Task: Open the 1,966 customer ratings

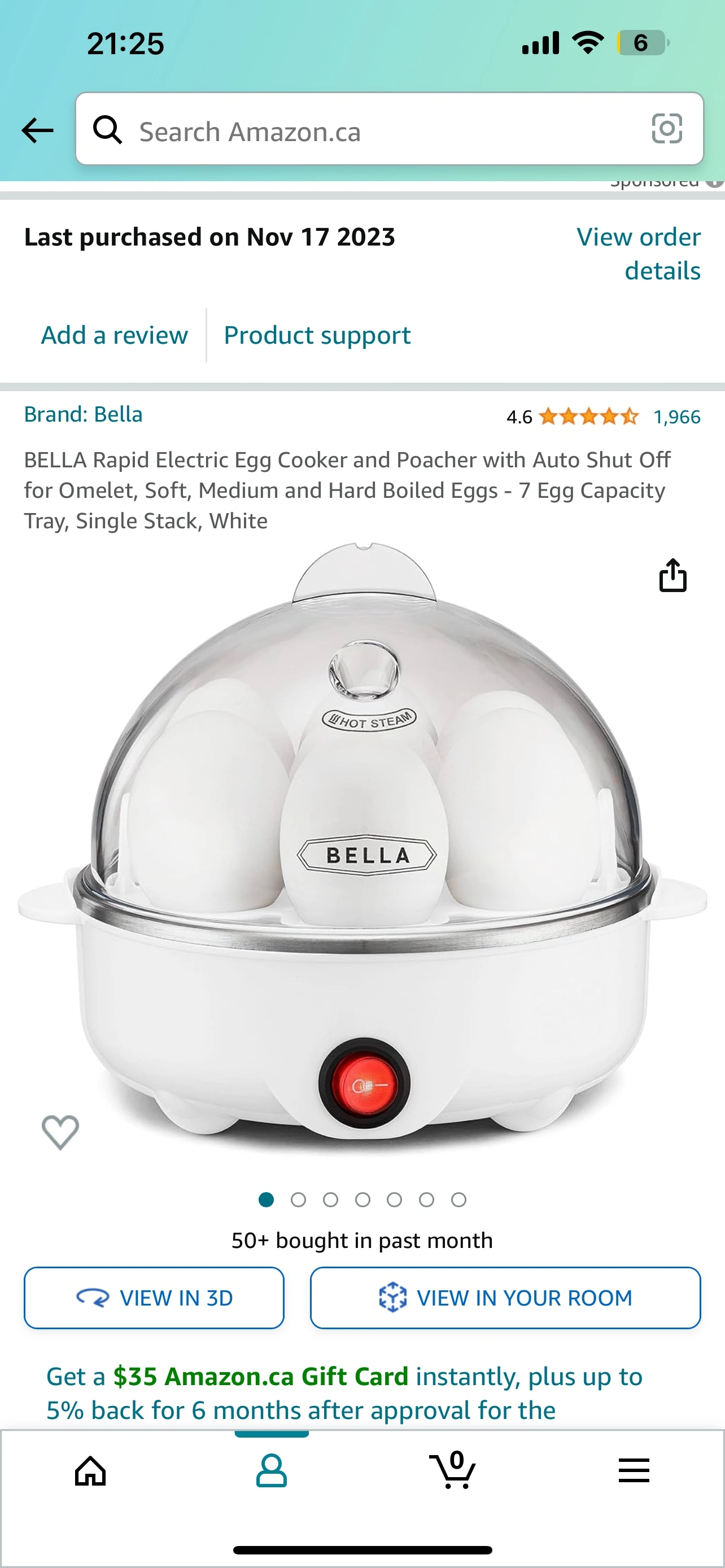Action: 676,417
